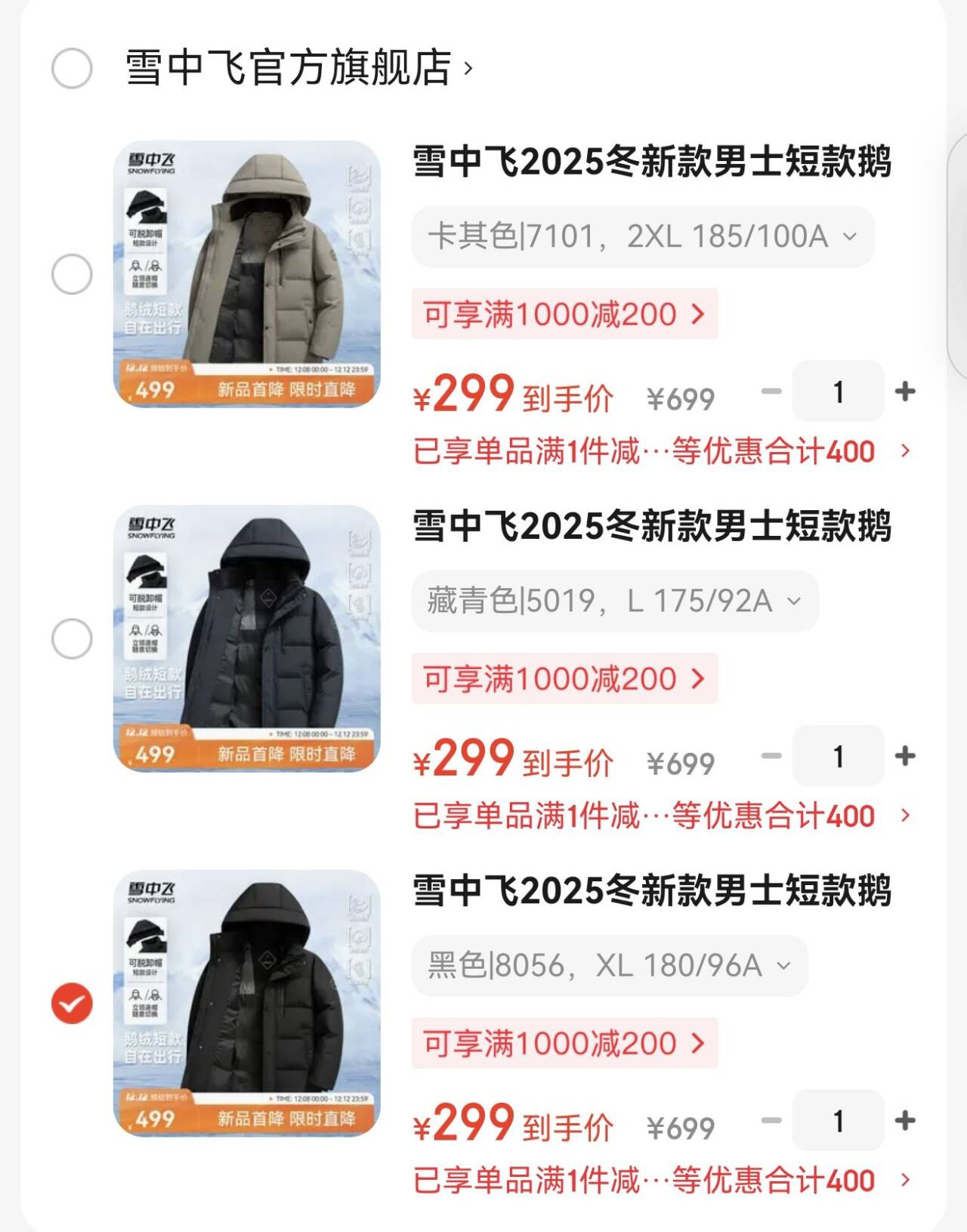Increase quantity of 卡其色 jacket
The height and width of the screenshot is (1232, 967).
coord(904,392)
